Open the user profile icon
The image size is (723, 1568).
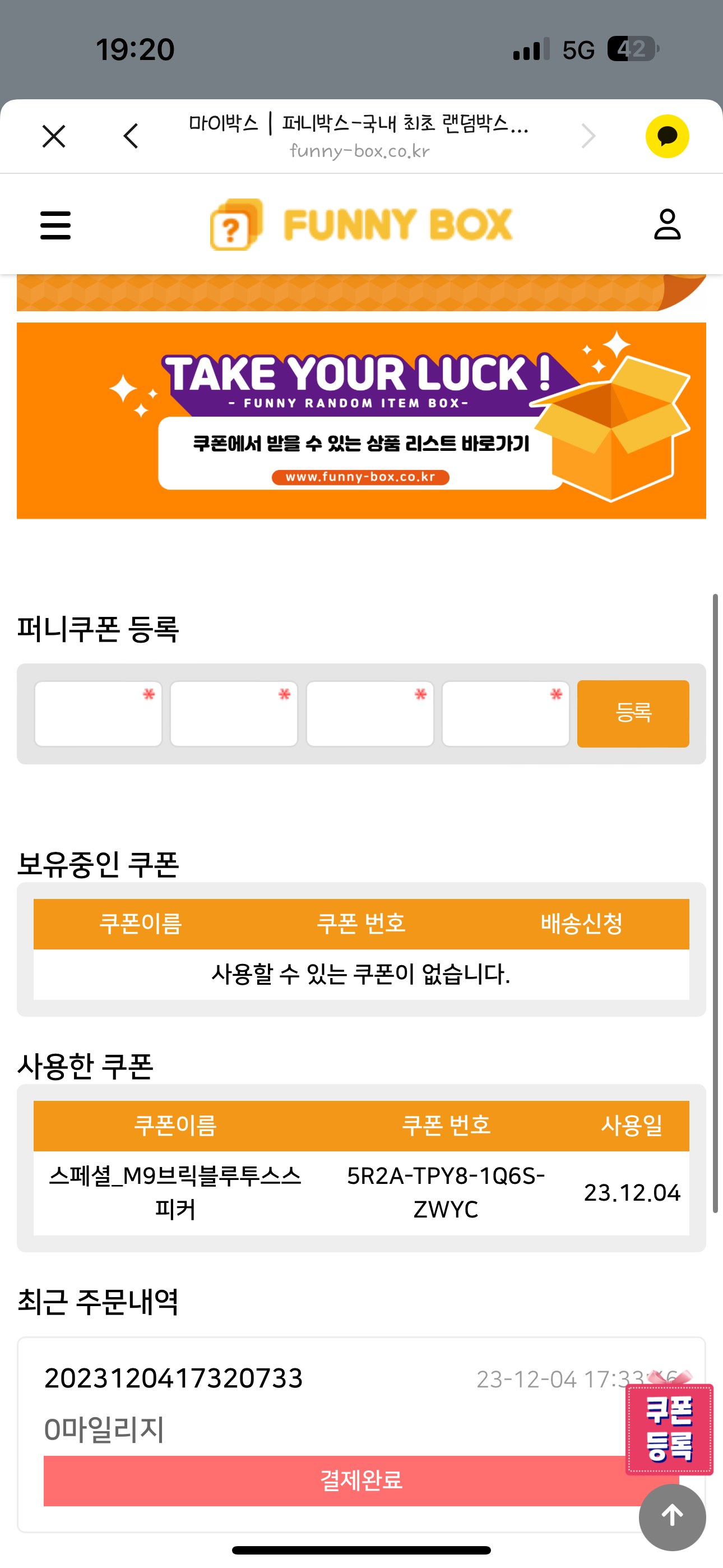(x=667, y=225)
